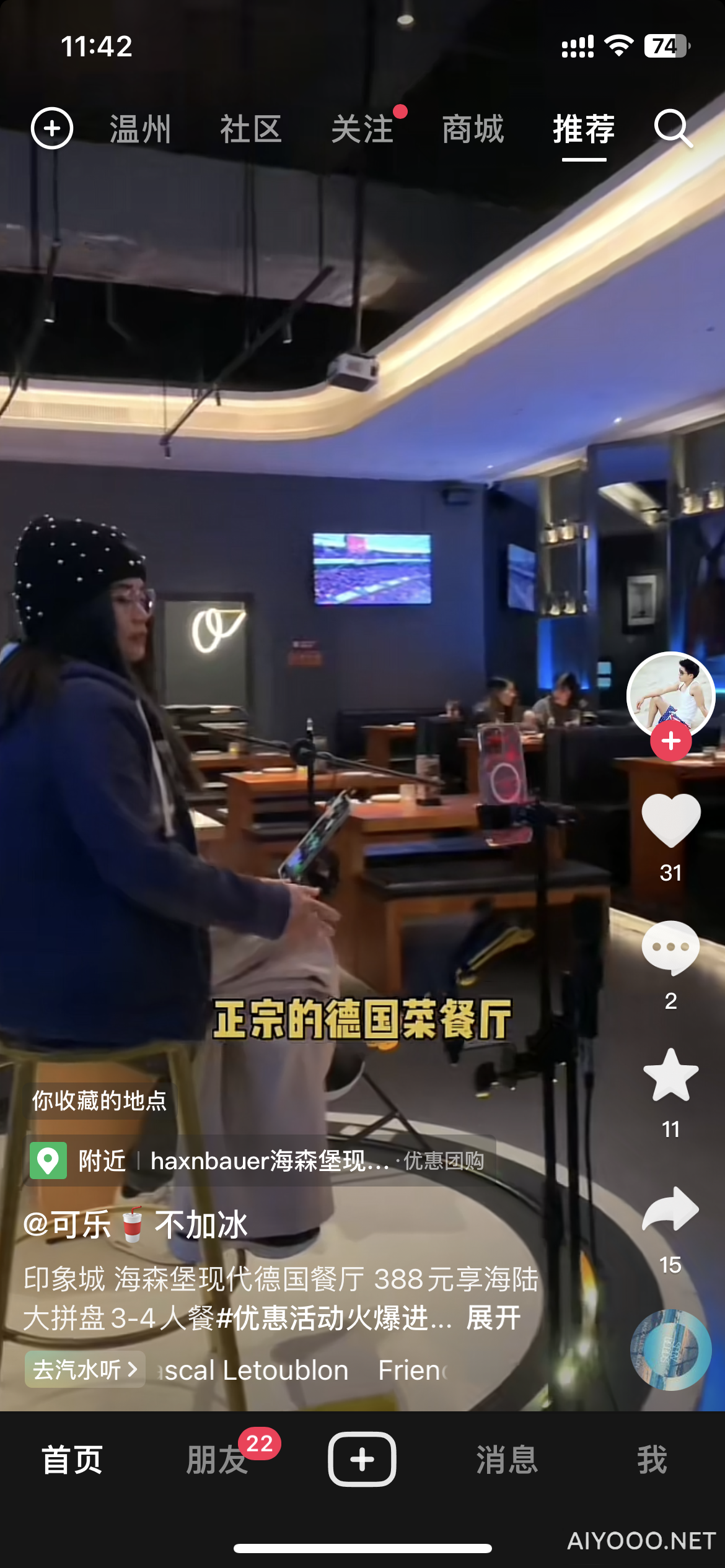Image resolution: width=725 pixels, height=1568 pixels.
Task: Select the 推荐 tab
Action: tap(584, 129)
